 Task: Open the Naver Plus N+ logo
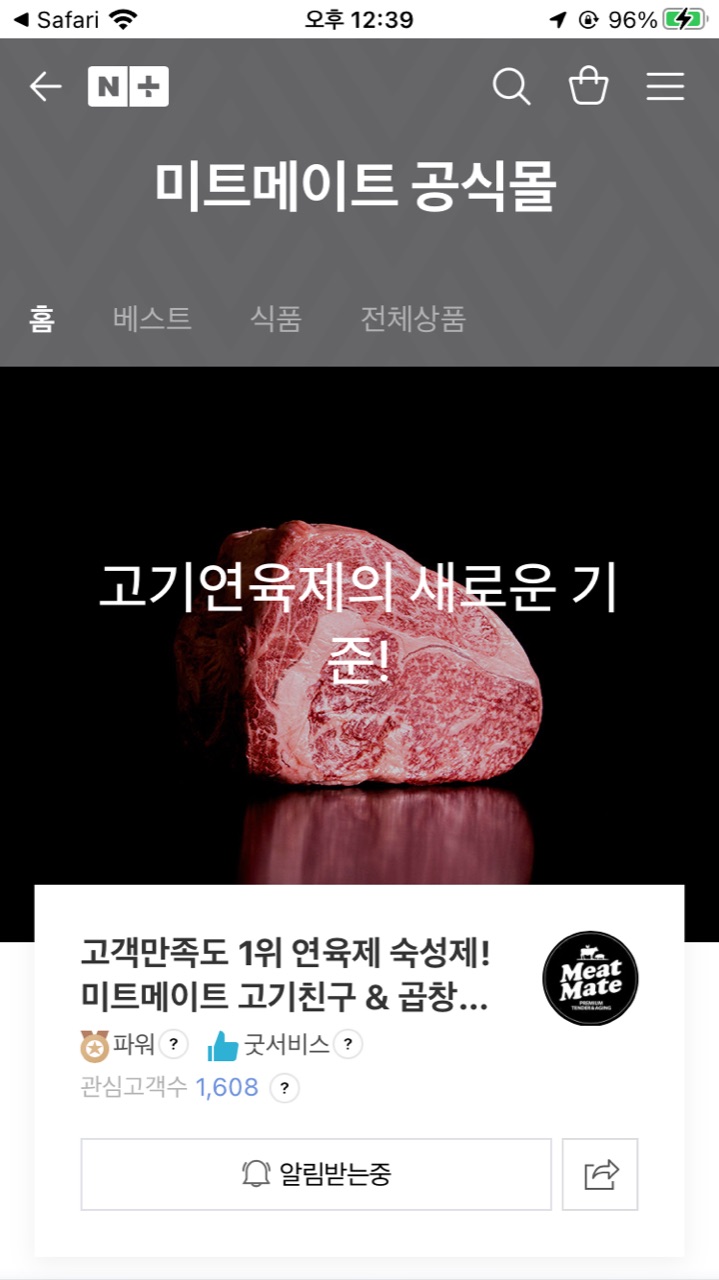[x=128, y=87]
